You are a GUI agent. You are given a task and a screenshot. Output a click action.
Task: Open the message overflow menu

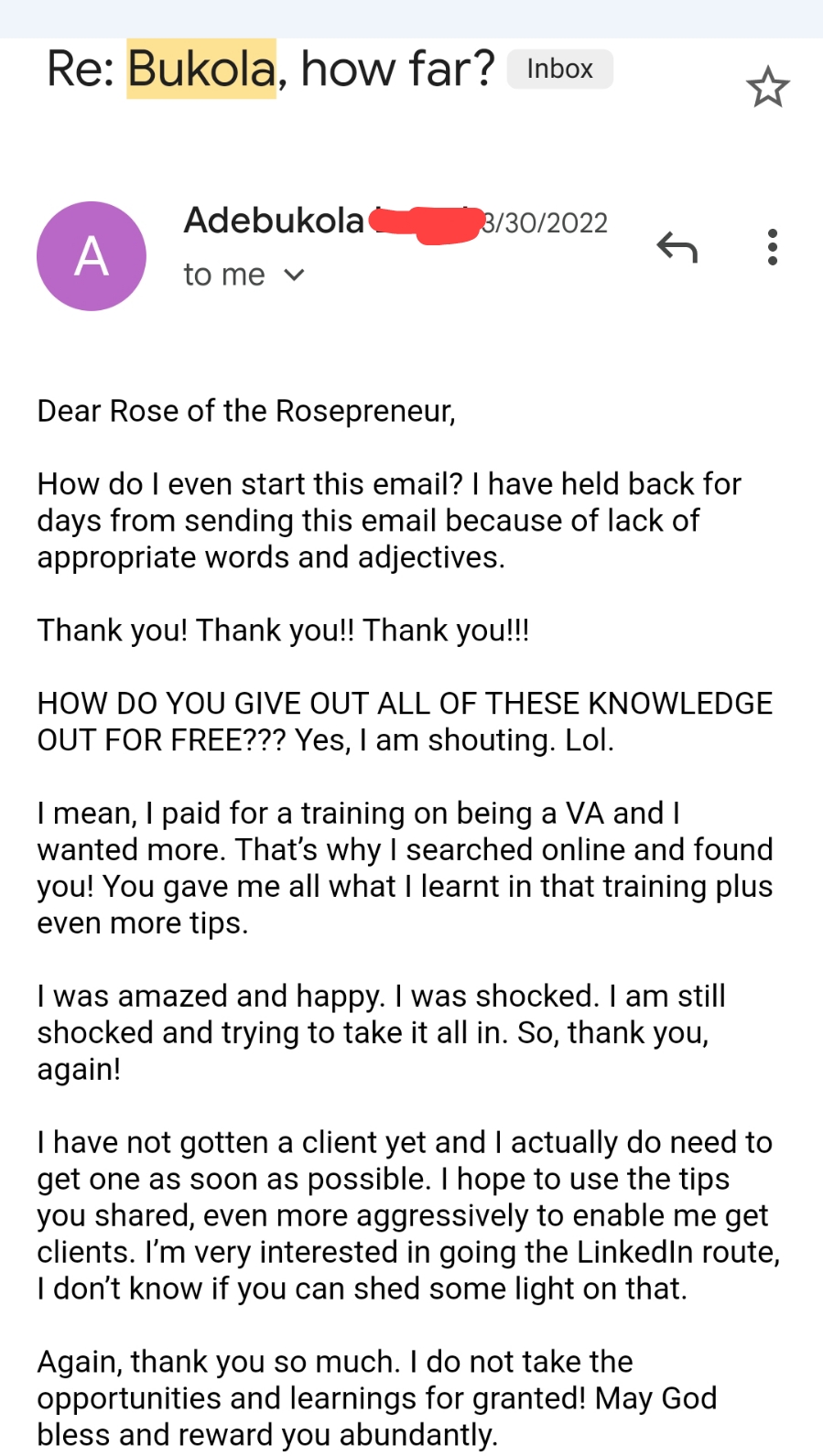point(773,247)
